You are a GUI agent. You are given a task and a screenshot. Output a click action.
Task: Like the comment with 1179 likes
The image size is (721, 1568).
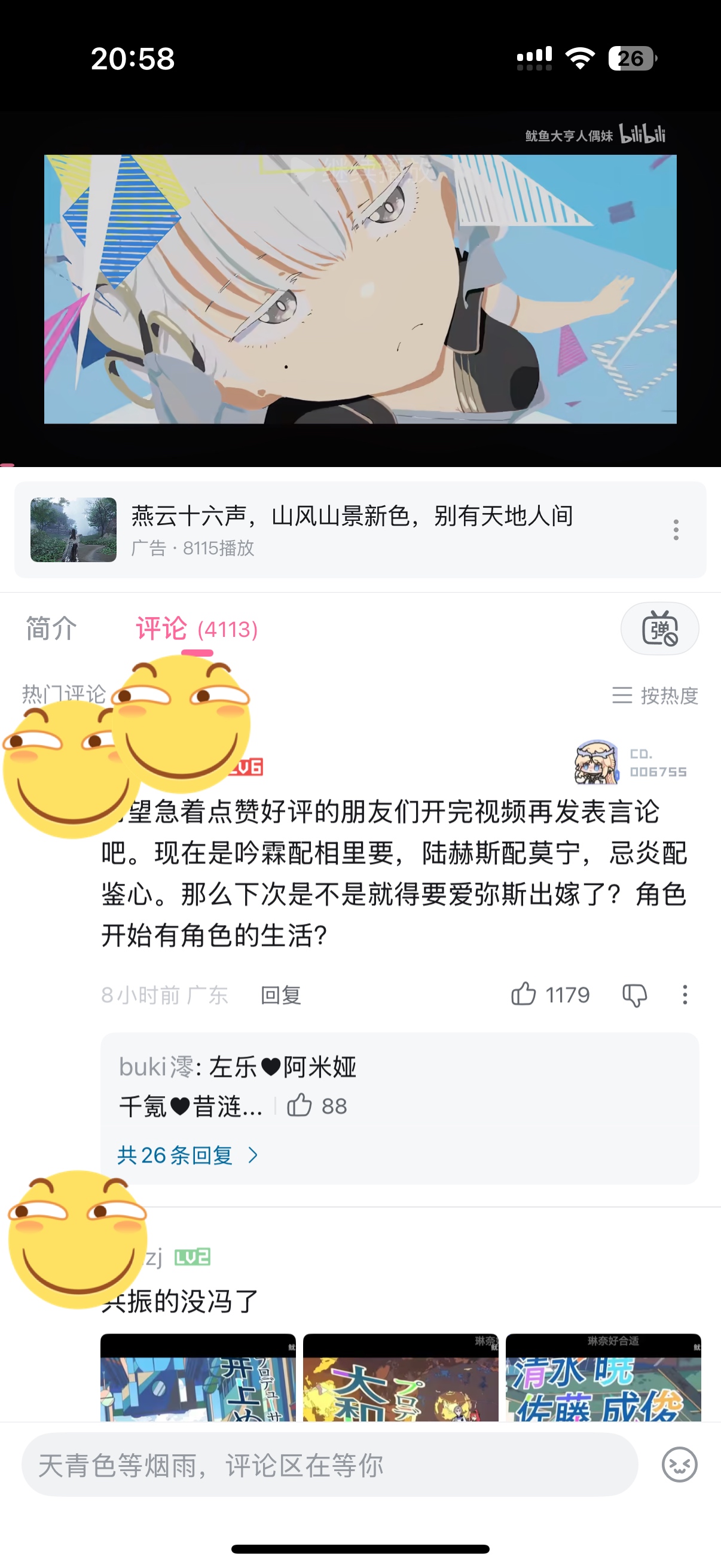tap(550, 995)
